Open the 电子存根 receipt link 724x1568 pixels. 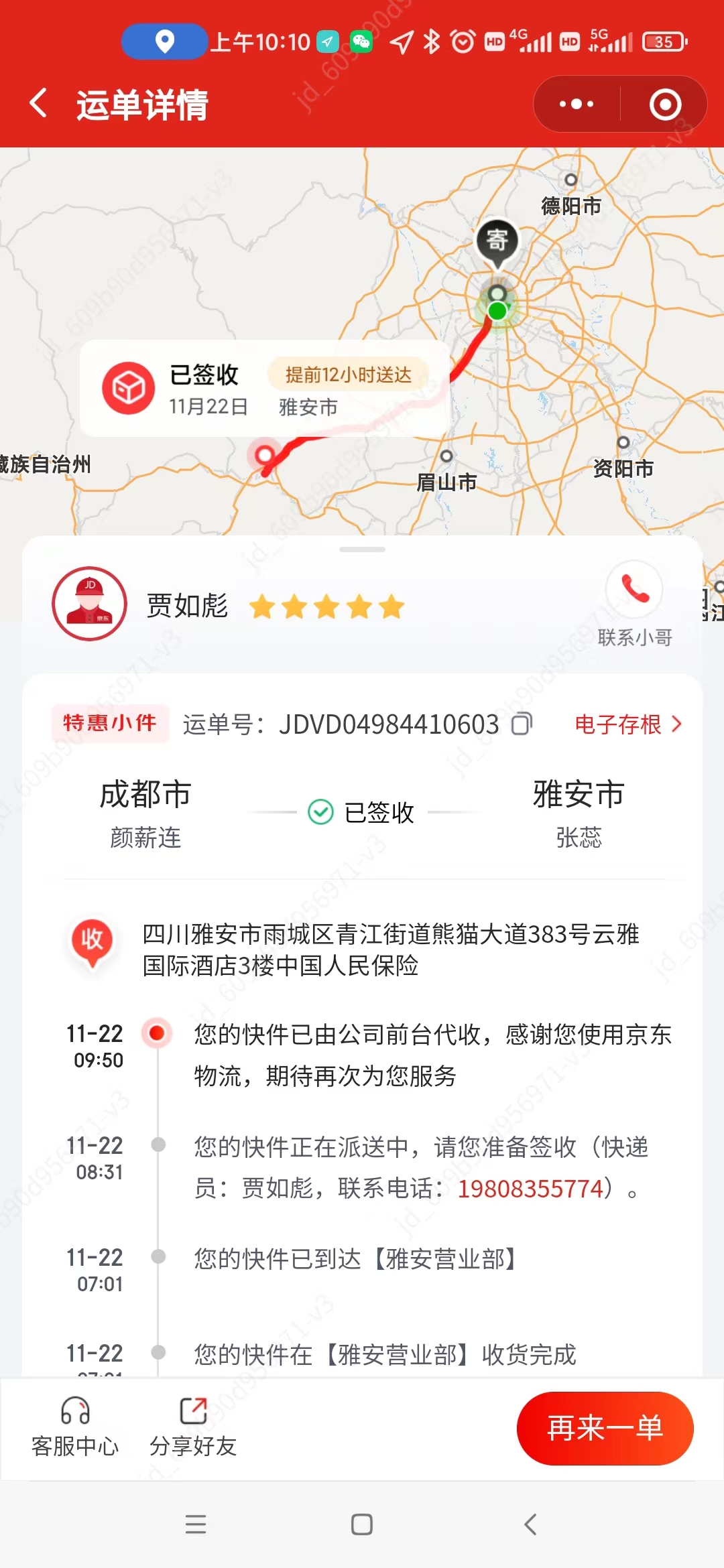pyautogui.click(x=628, y=724)
